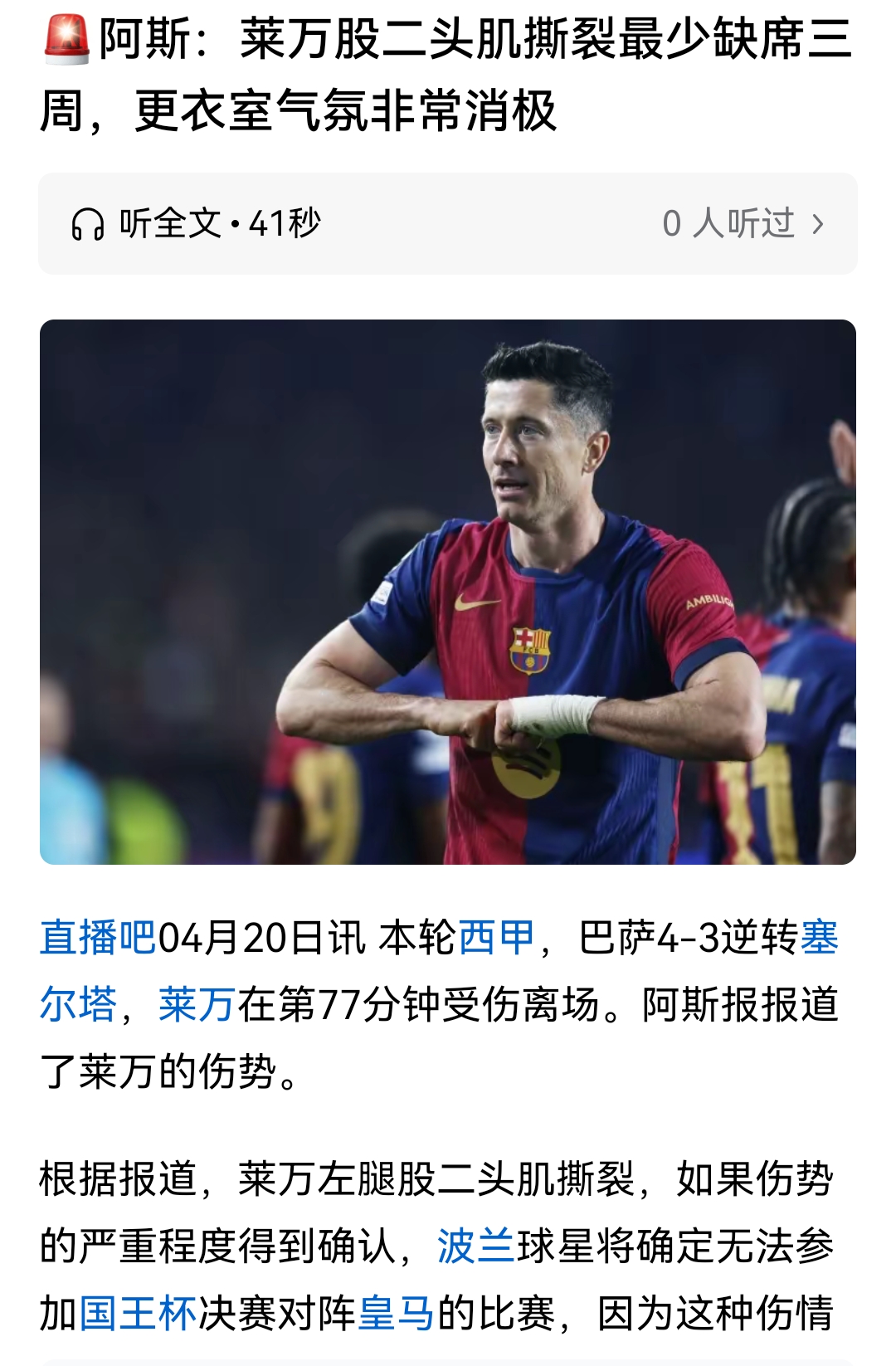
Task: Tap the article headline text
Action: [448, 75]
